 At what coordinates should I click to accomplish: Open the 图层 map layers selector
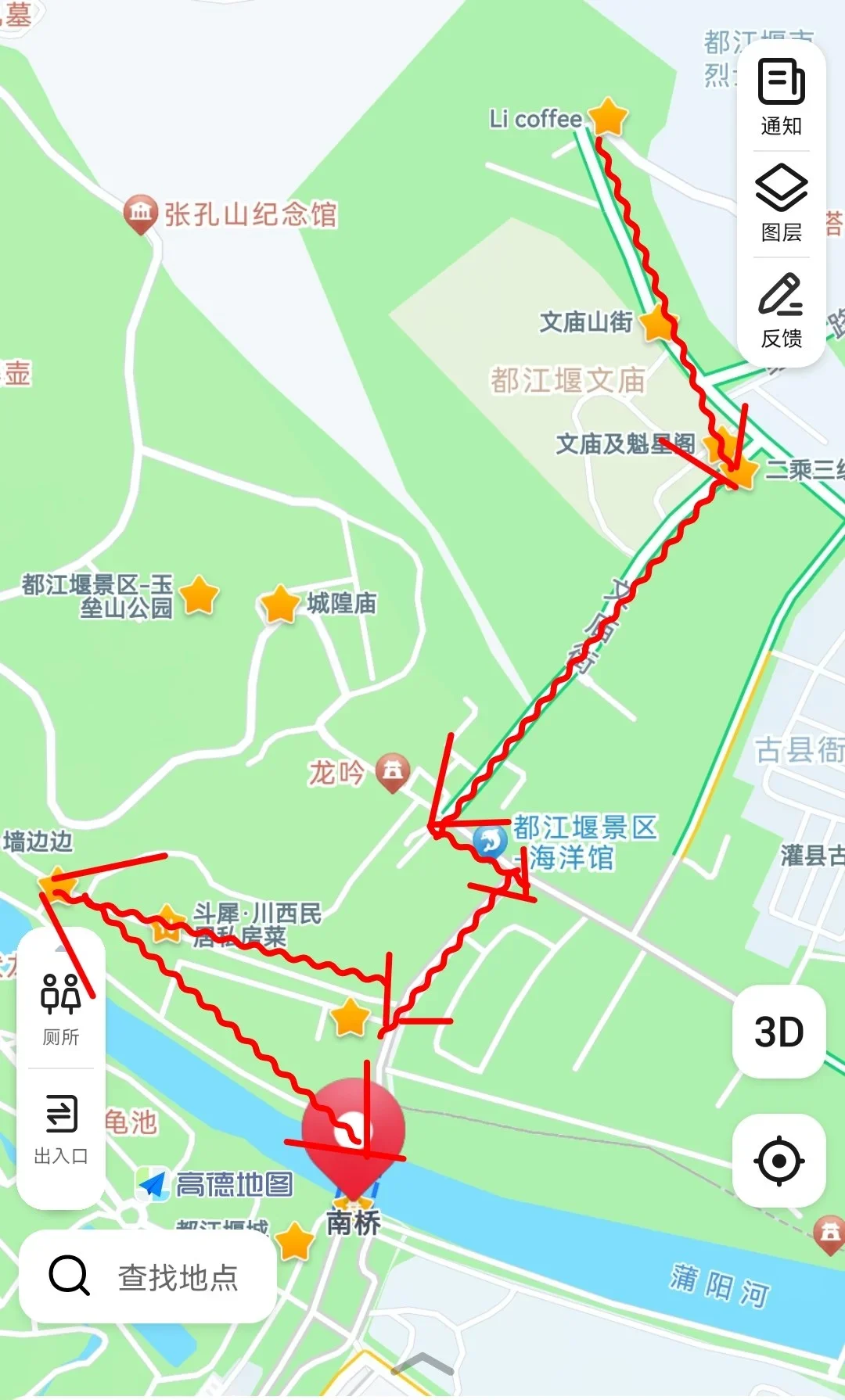(x=781, y=203)
